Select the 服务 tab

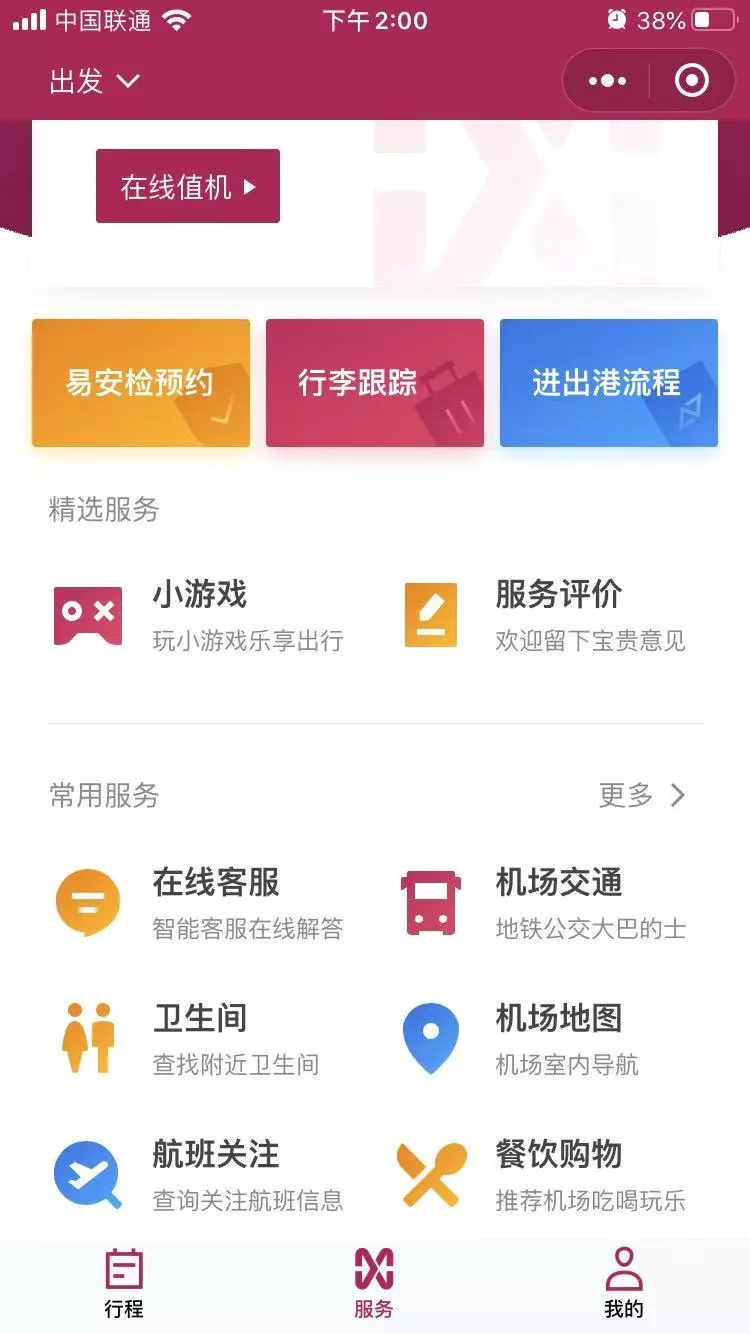point(374,1284)
